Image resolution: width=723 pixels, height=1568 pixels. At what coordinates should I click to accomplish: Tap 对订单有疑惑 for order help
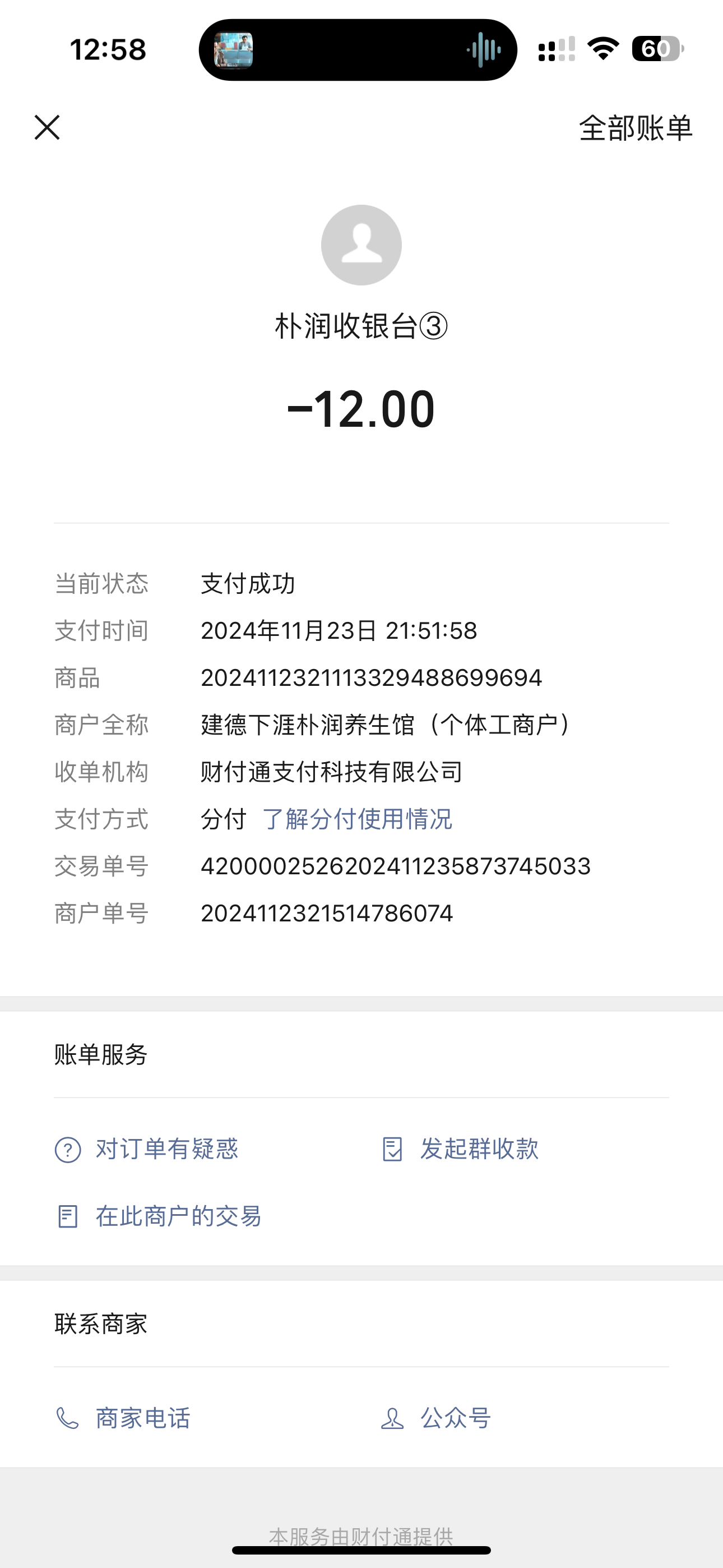pos(147,1149)
